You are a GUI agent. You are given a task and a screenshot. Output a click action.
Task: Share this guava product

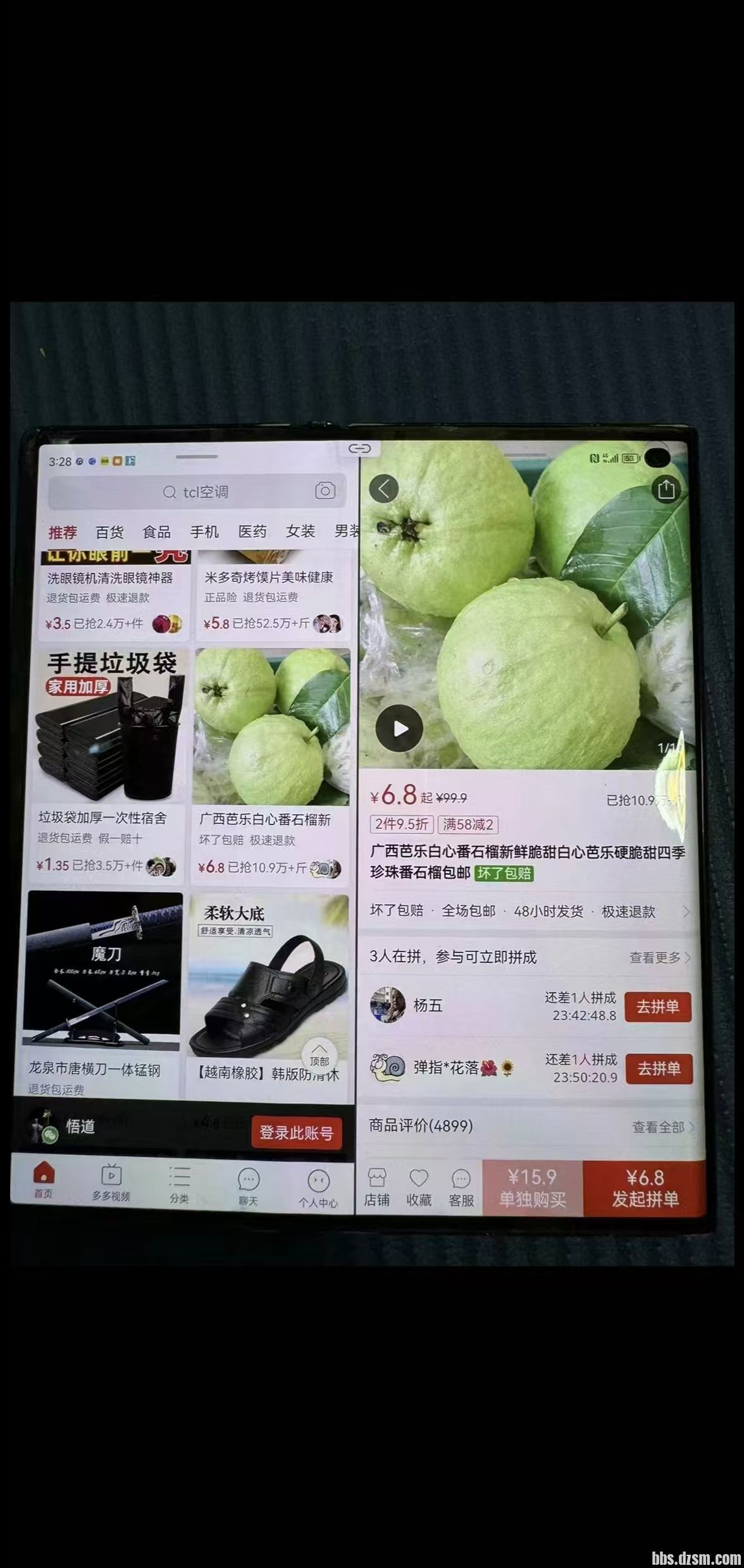pyautogui.click(x=666, y=490)
